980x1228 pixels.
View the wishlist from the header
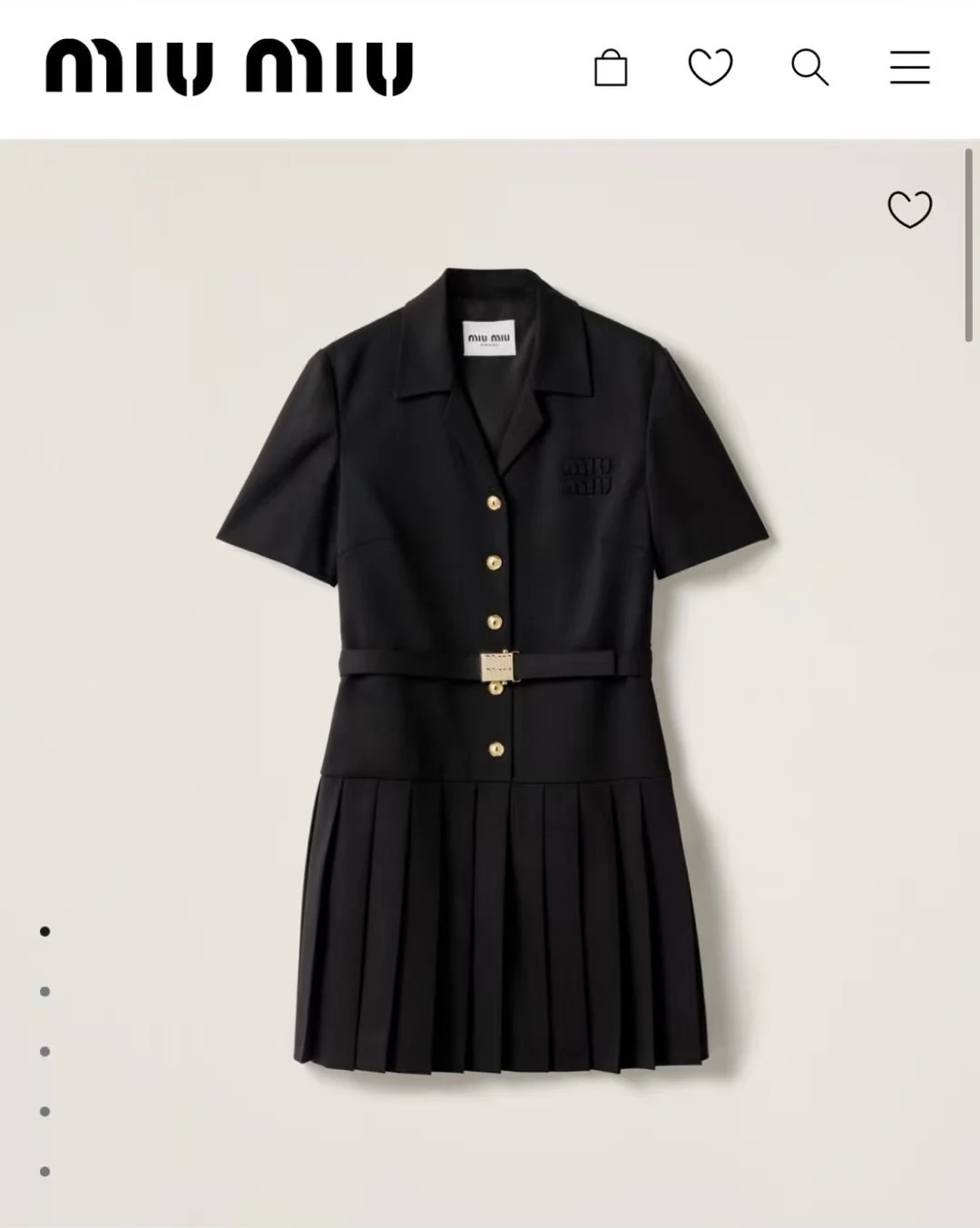710,67
